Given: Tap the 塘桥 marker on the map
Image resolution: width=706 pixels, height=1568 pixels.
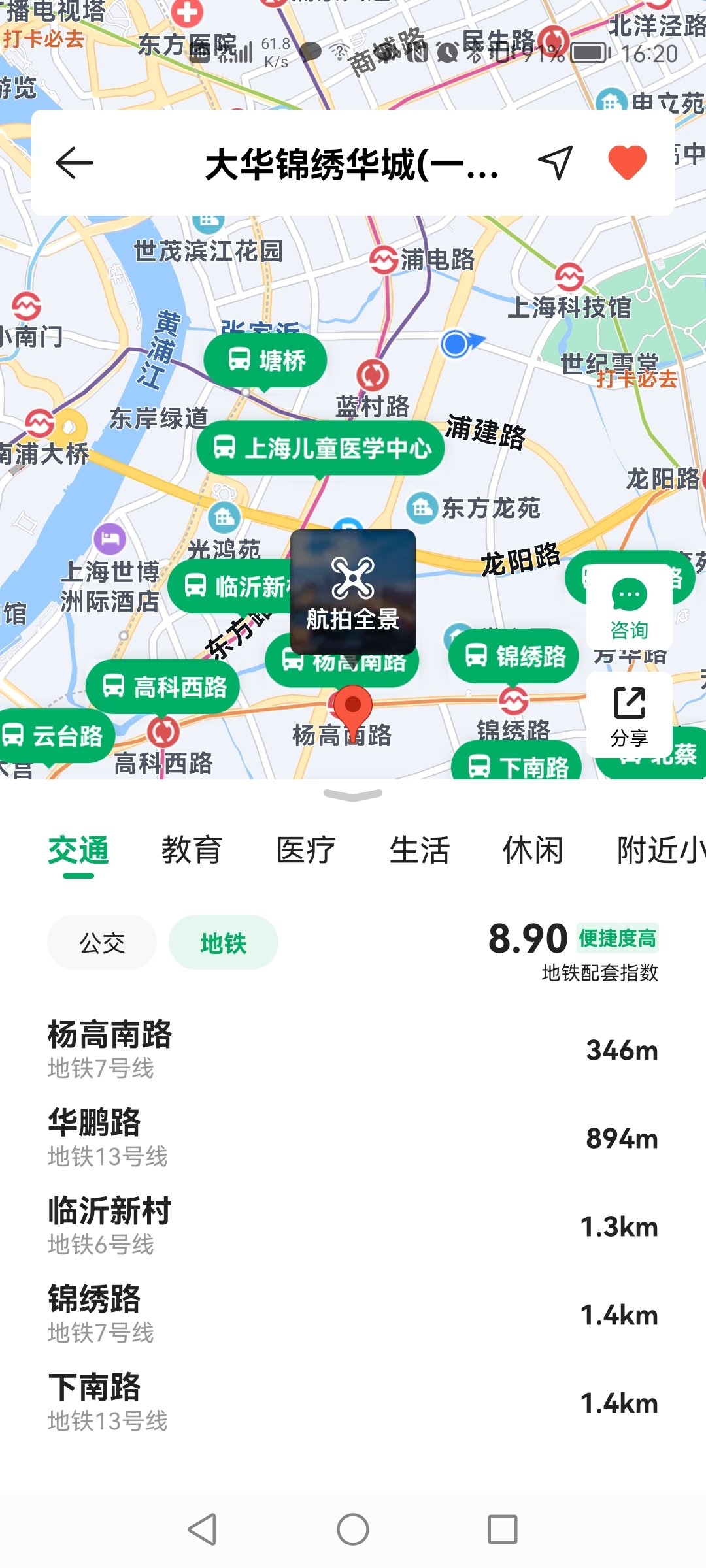Looking at the screenshot, I should [265, 360].
